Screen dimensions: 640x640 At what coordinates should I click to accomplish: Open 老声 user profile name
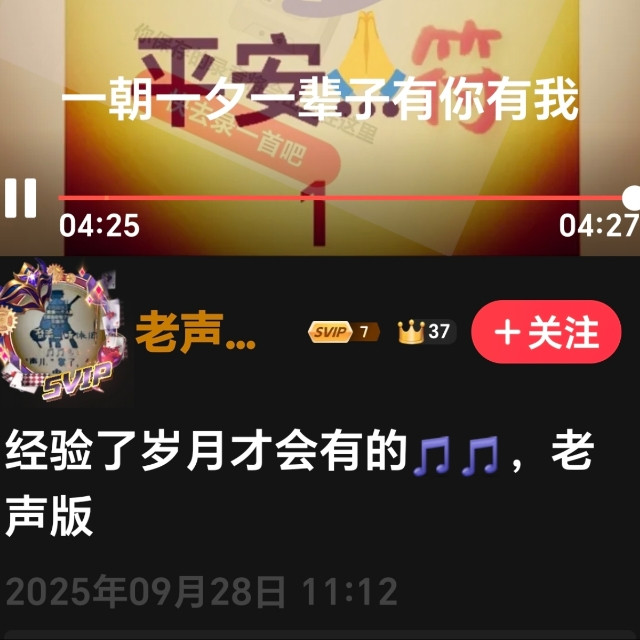(x=195, y=333)
